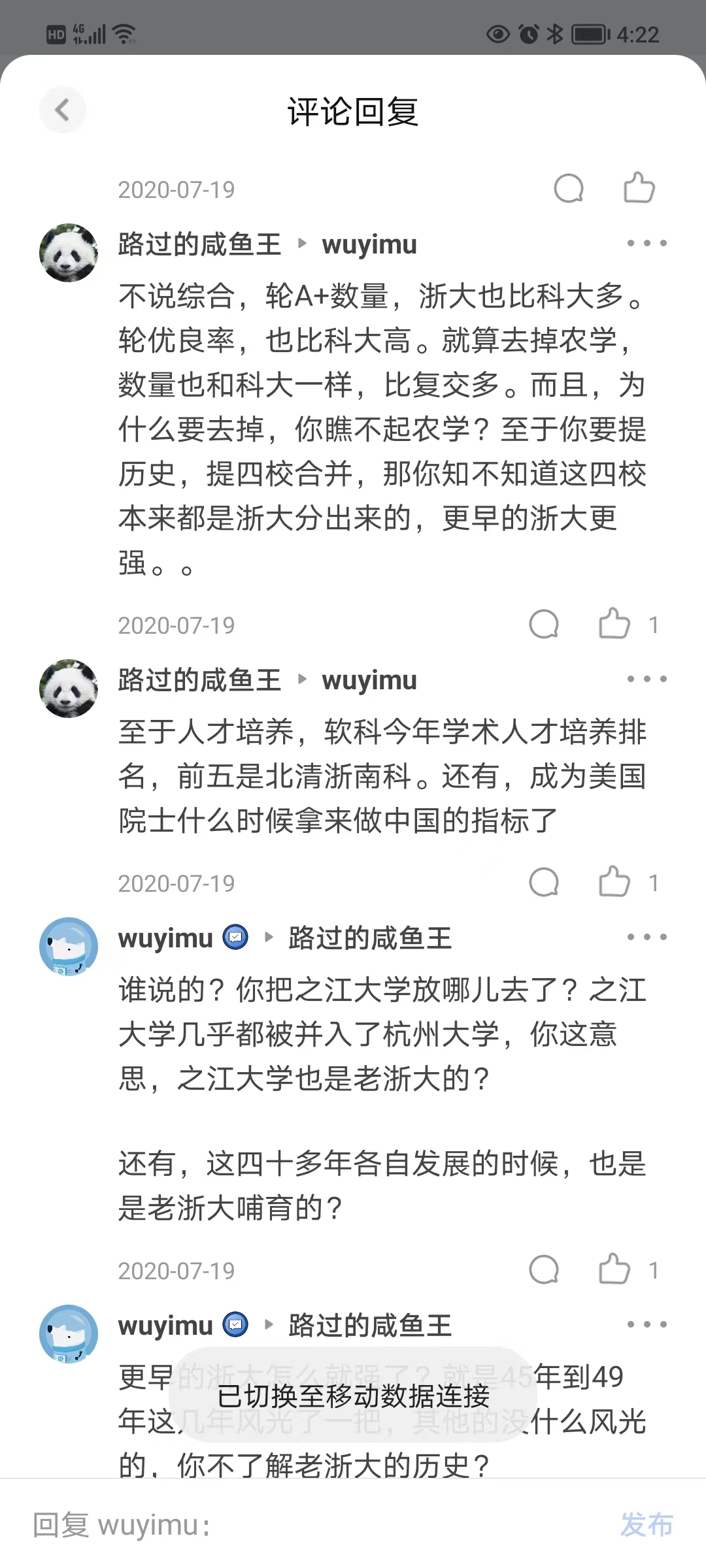706x1568 pixels.
Task: Open options for comment starting 更早
Action: point(647,1324)
